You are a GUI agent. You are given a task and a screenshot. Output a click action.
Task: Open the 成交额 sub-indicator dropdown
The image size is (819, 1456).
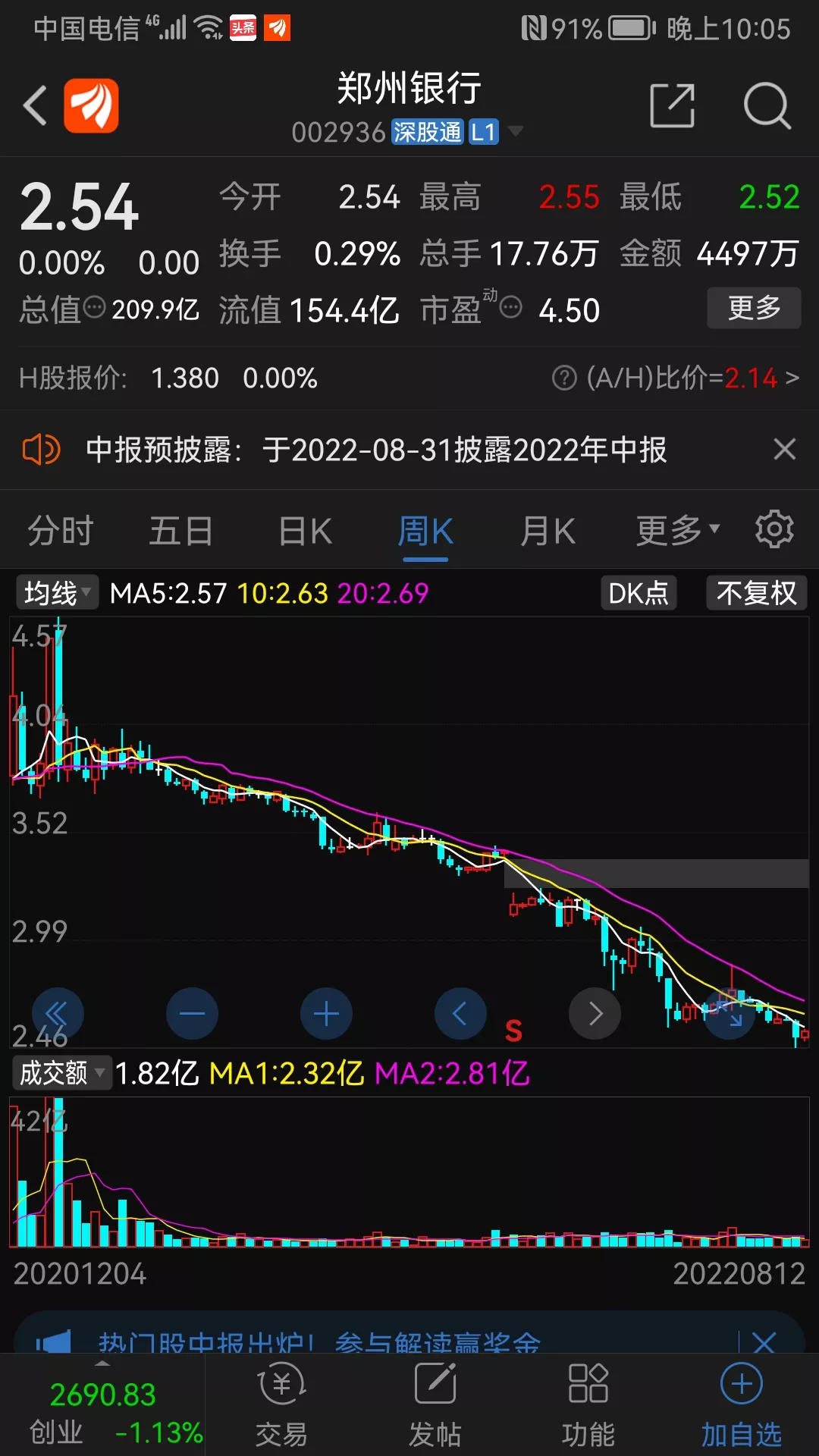point(62,1073)
